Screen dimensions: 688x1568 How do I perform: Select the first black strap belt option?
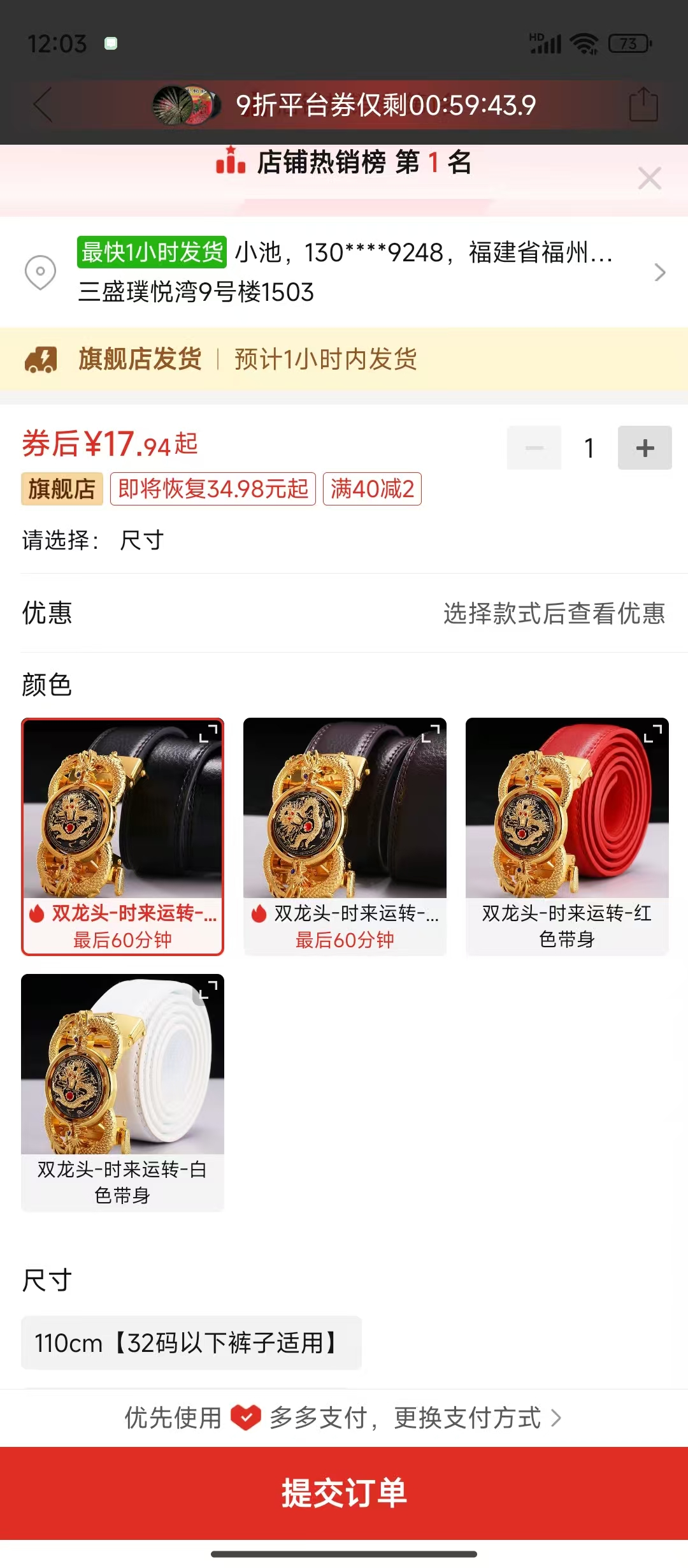coord(122,836)
